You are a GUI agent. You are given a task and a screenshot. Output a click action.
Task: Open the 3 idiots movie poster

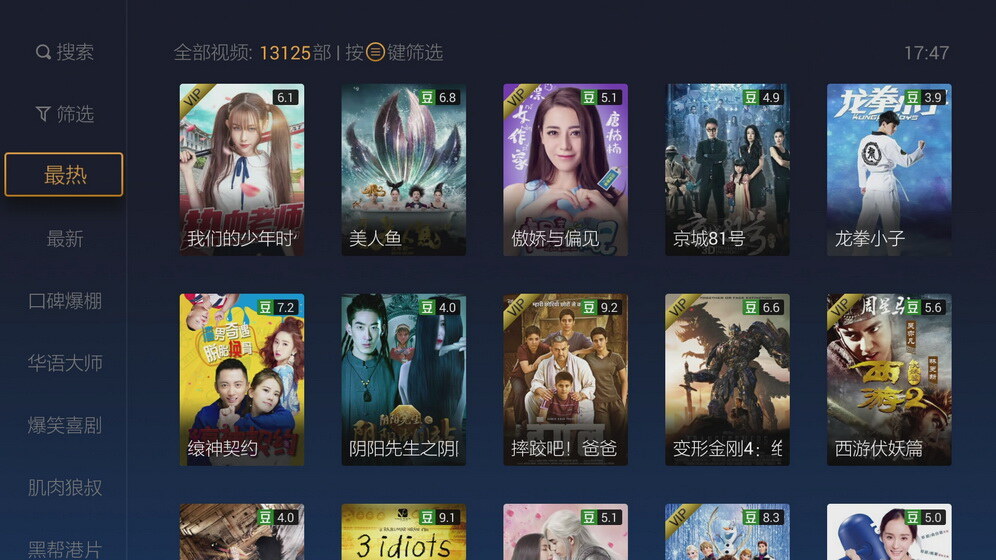(x=403, y=535)
